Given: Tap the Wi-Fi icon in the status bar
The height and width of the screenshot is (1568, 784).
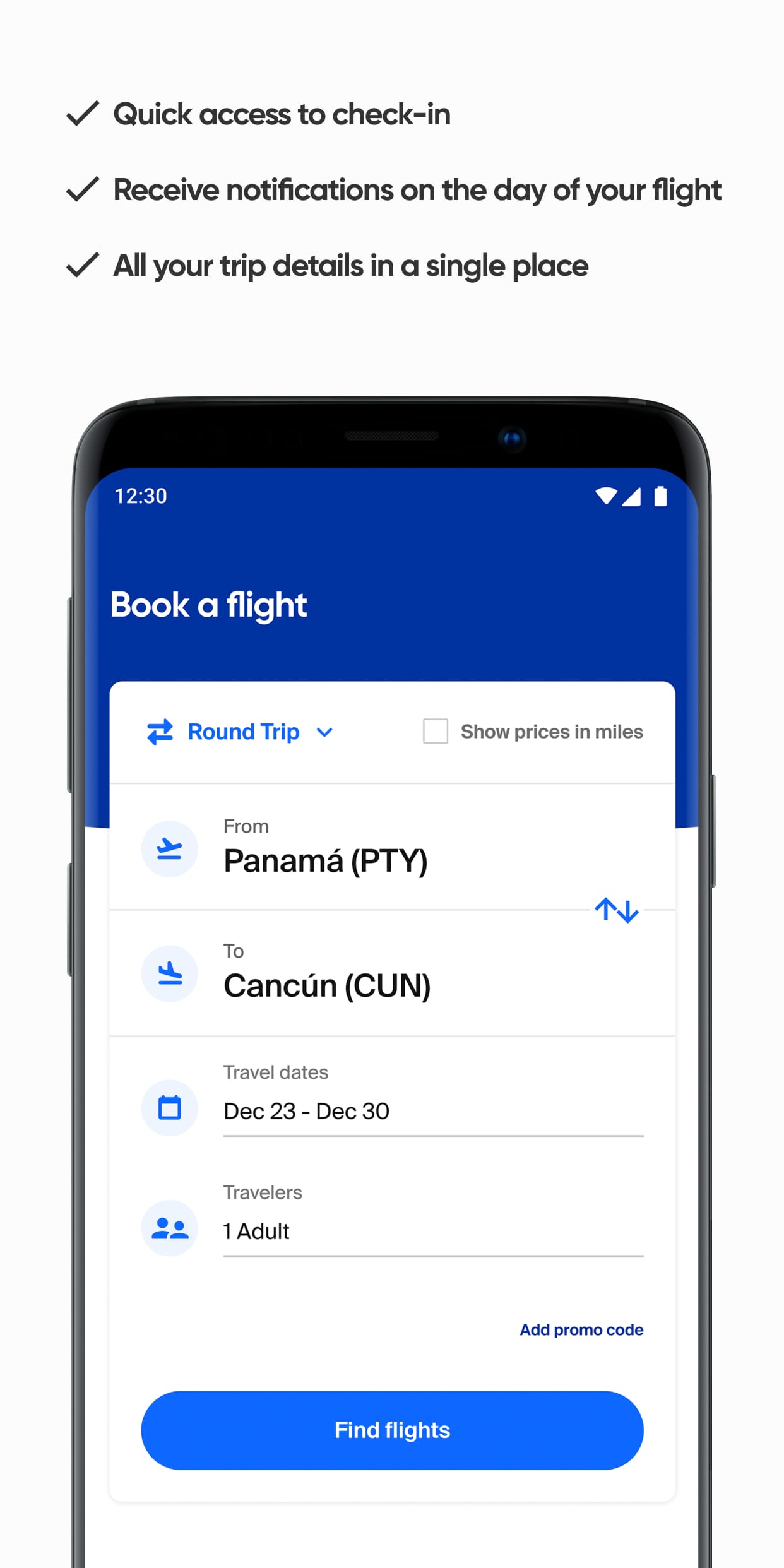Looking at the screenshot, I should [x=605, y=497].
